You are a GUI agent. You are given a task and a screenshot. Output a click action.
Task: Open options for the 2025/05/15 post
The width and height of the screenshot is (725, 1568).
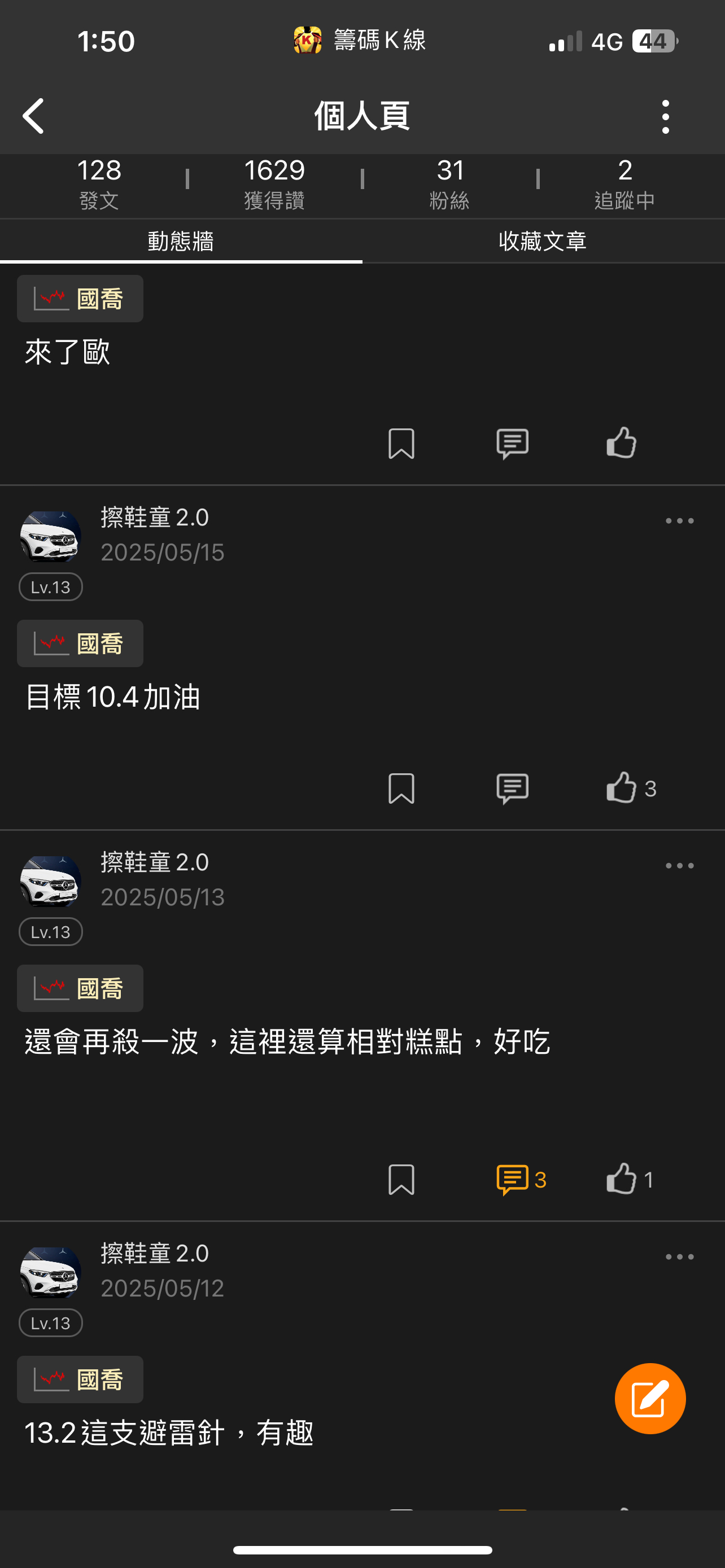(x=679, y=521)
